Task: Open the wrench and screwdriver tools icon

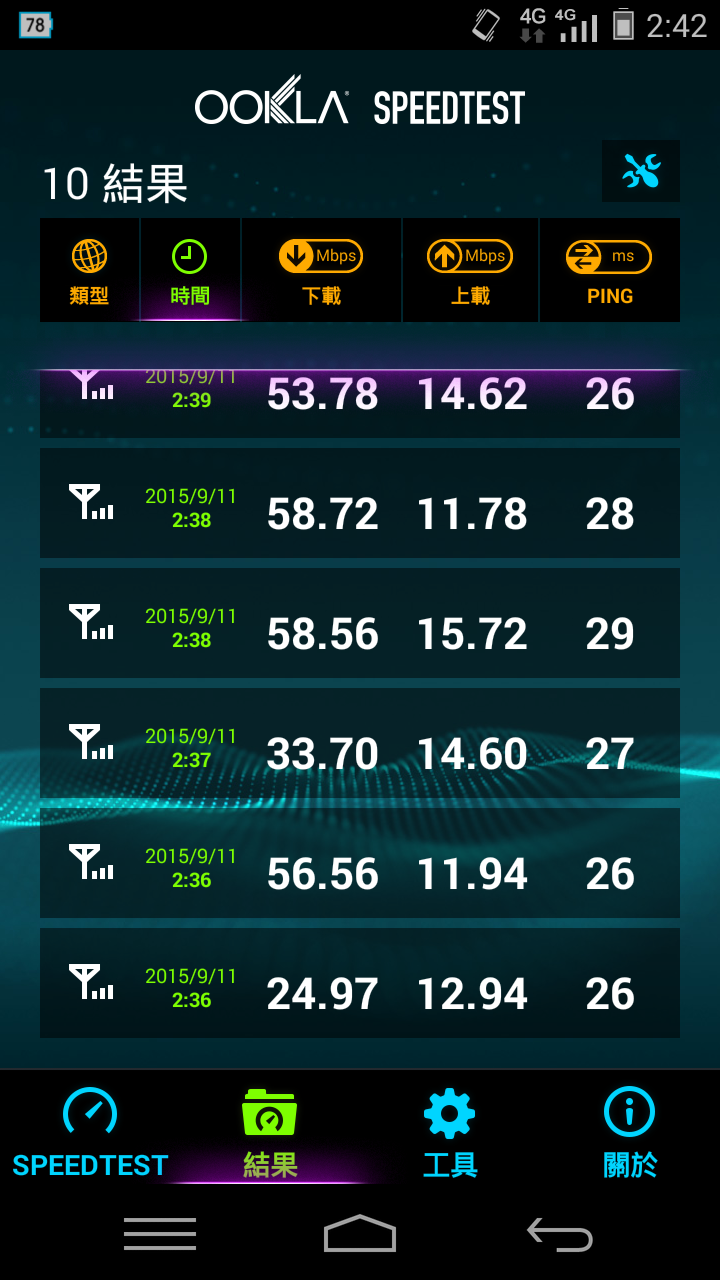Action: 641,171
